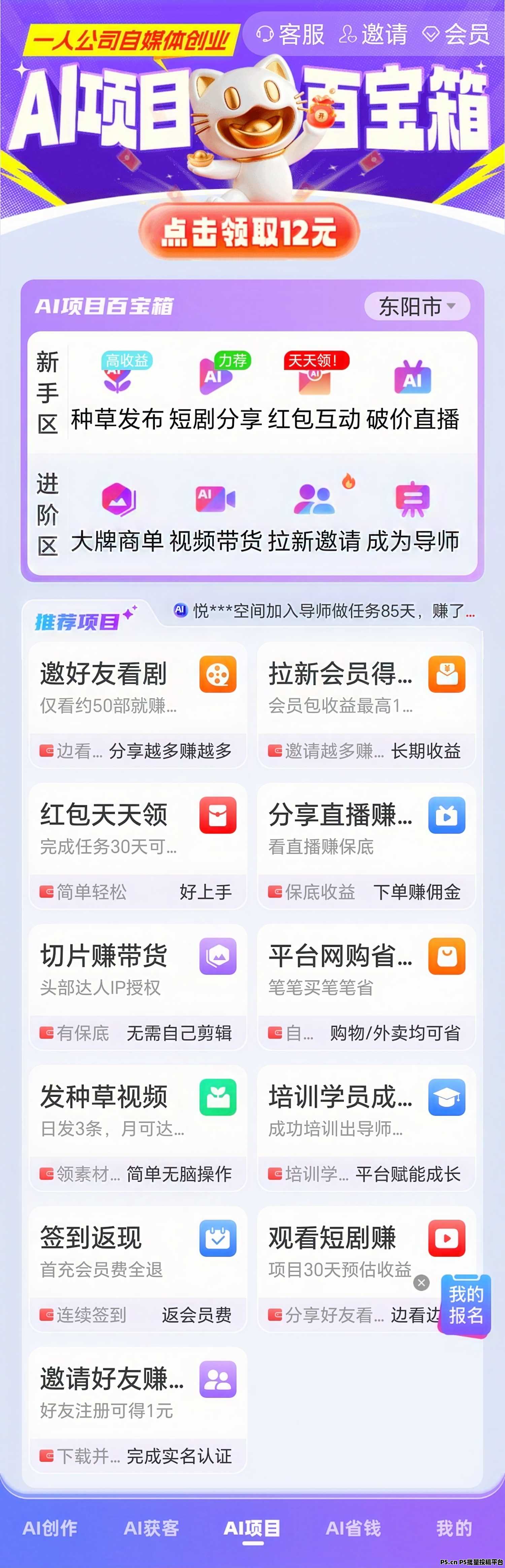
Task: Tap the 邀请 invite button
Action: click(374, 34)
